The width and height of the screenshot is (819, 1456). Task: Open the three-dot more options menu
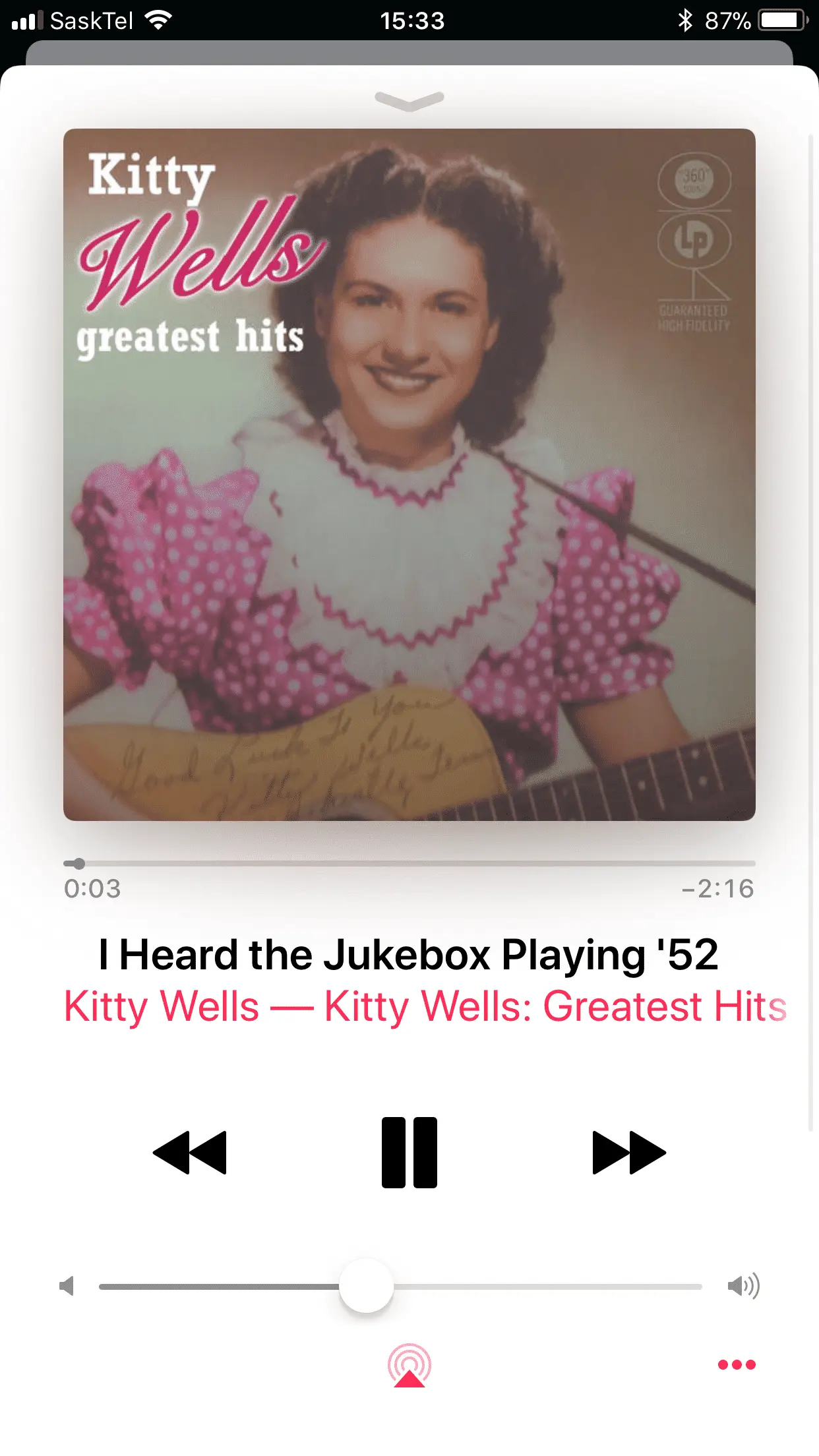pos(737,1364)
